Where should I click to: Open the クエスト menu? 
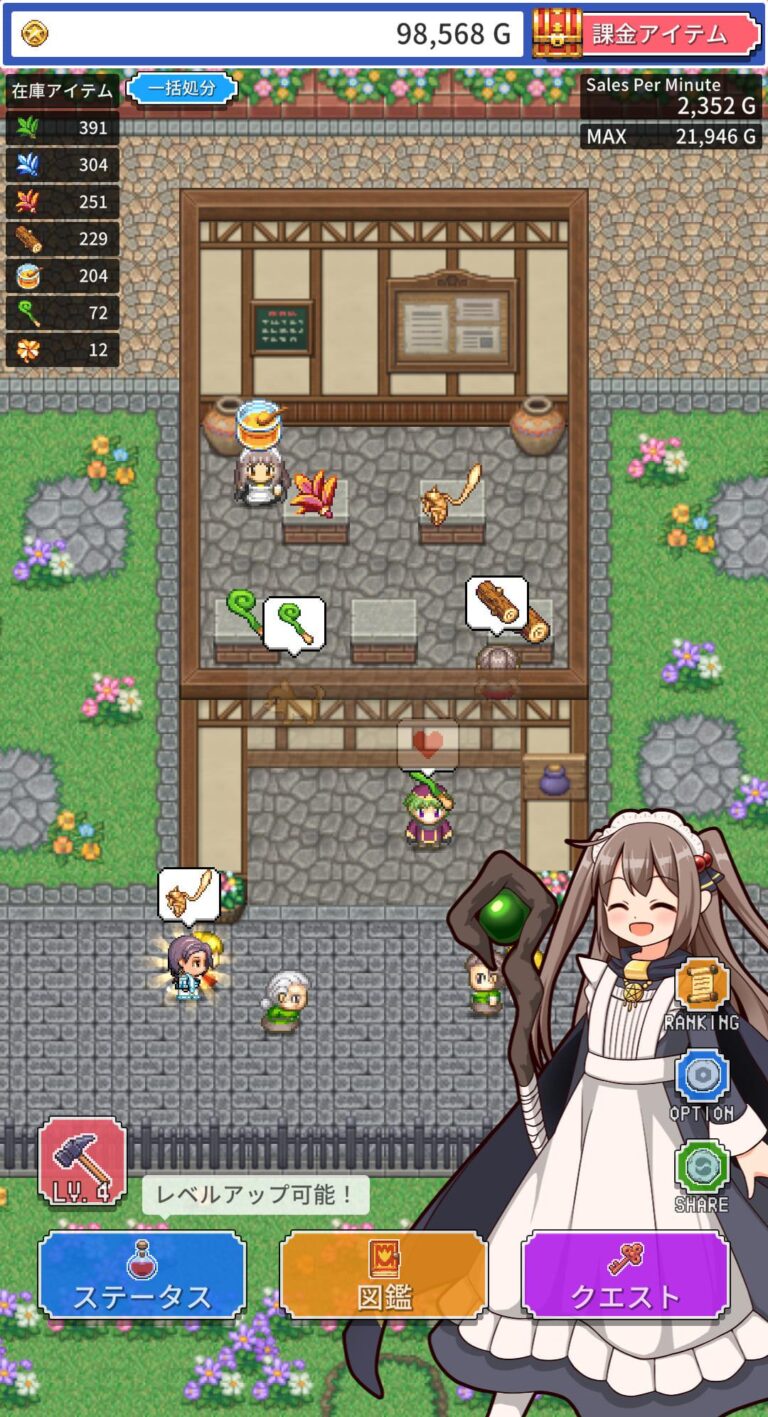(x=625, y=1274)
